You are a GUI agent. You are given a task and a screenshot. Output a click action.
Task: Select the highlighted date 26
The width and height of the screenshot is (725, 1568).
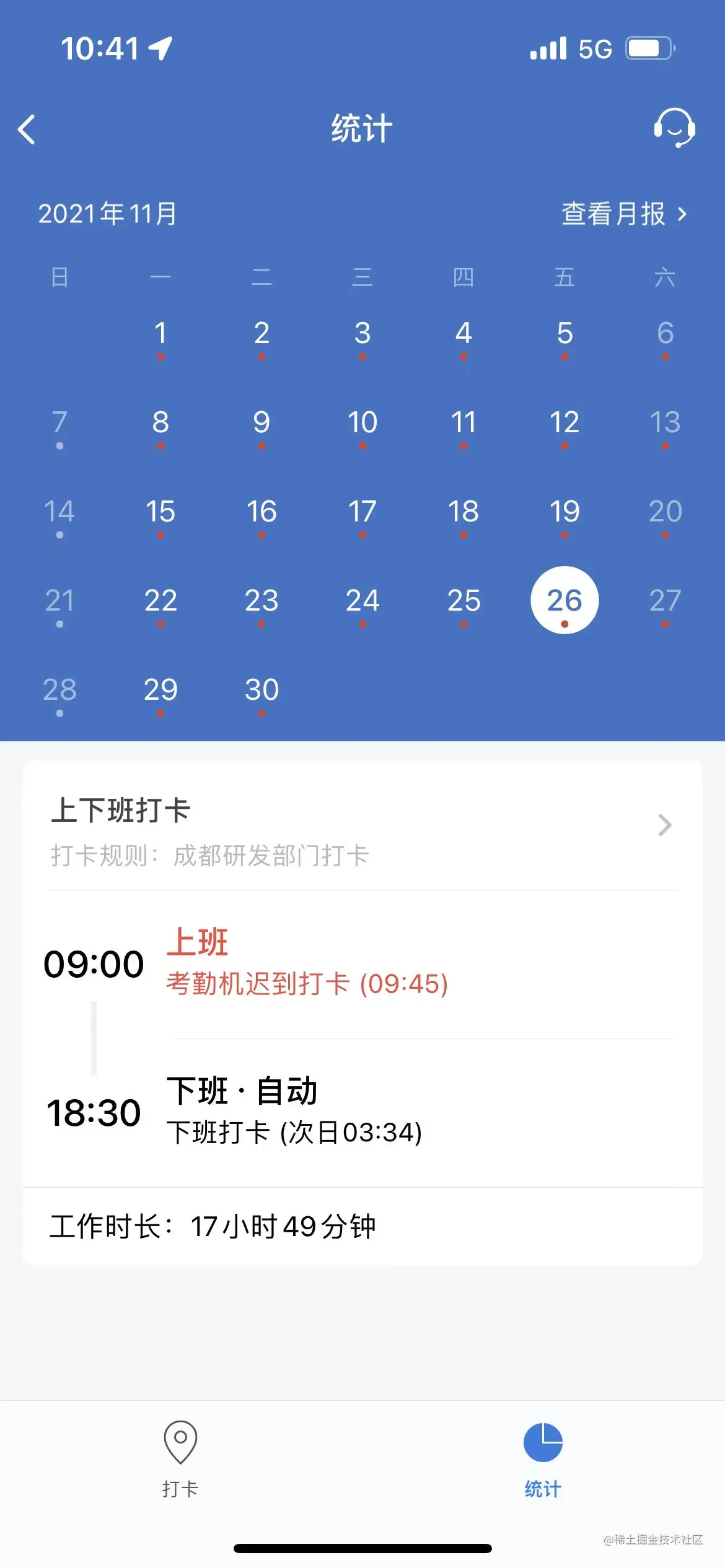pyautogui.click(x=565, y=601)
